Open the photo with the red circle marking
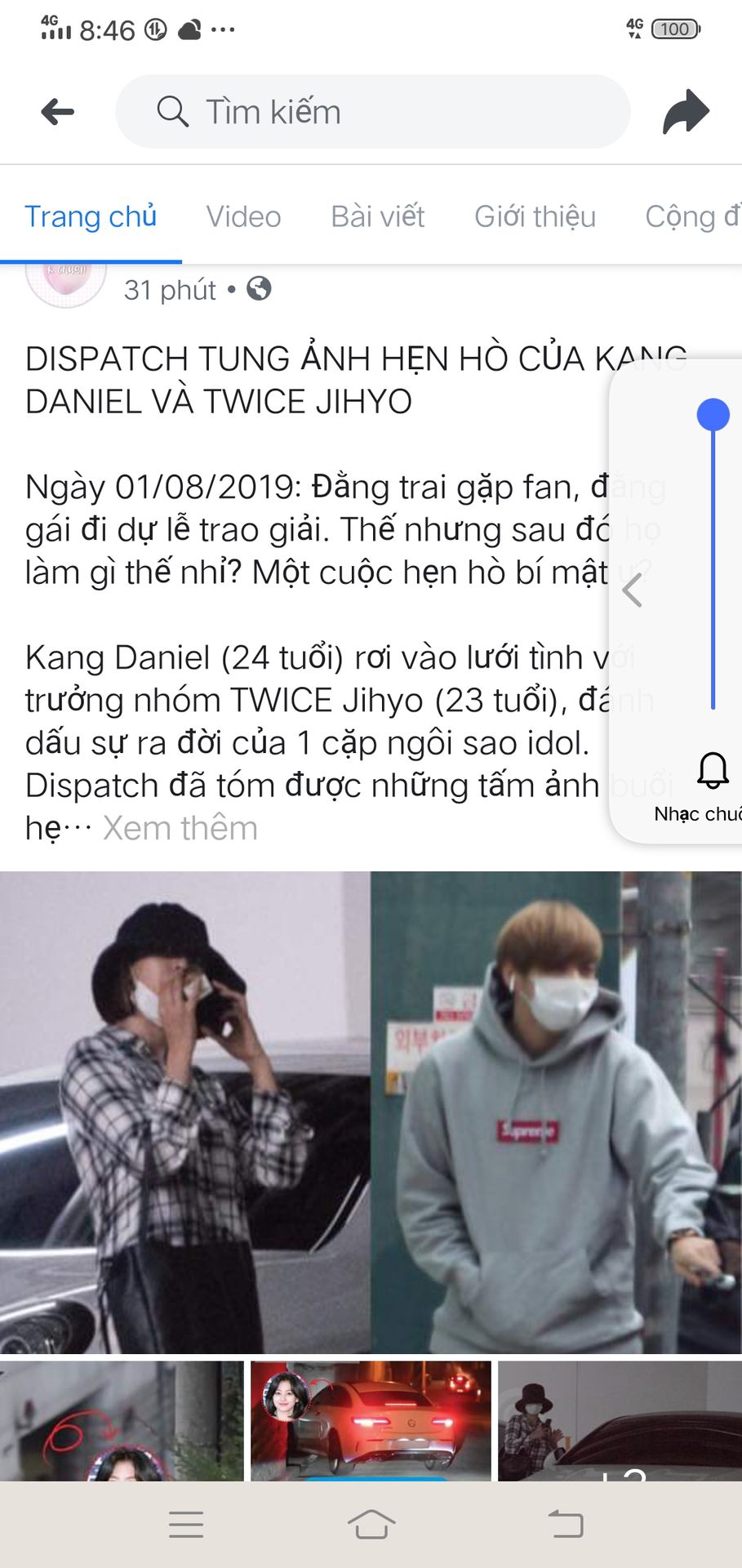Viewport: 742px width, 1568px height. click(x=122, y=1419)
